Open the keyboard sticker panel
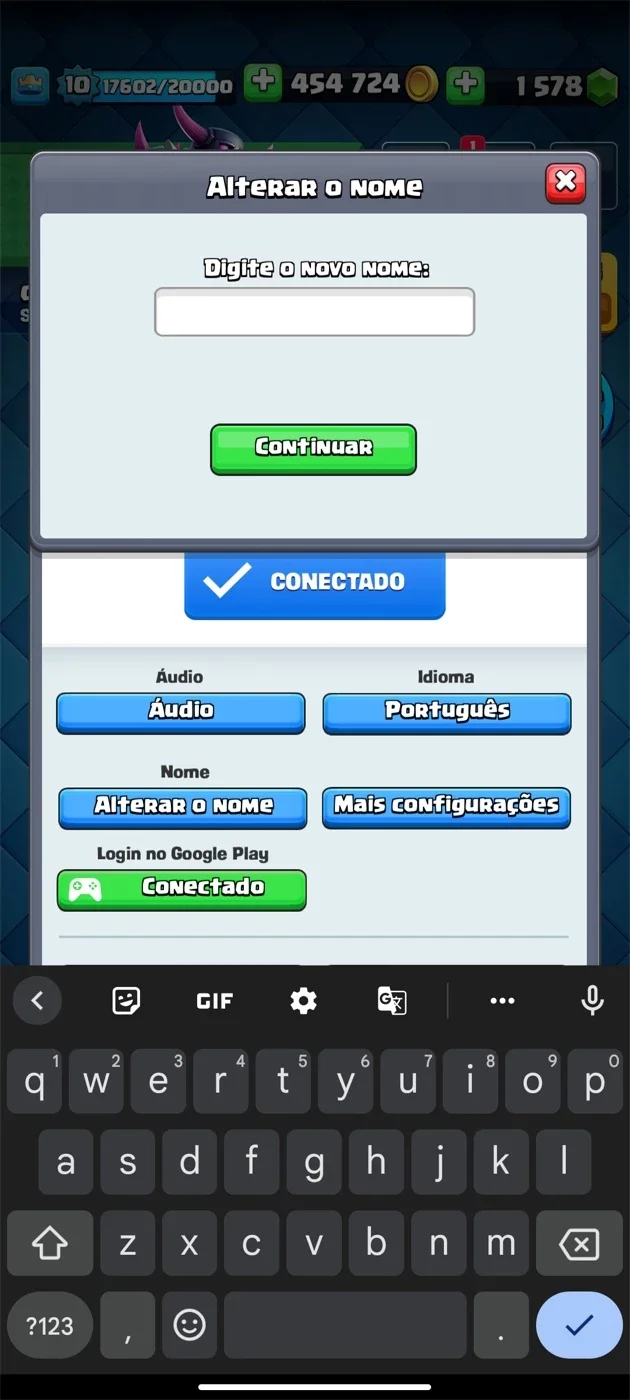 tap(126, 1000)
